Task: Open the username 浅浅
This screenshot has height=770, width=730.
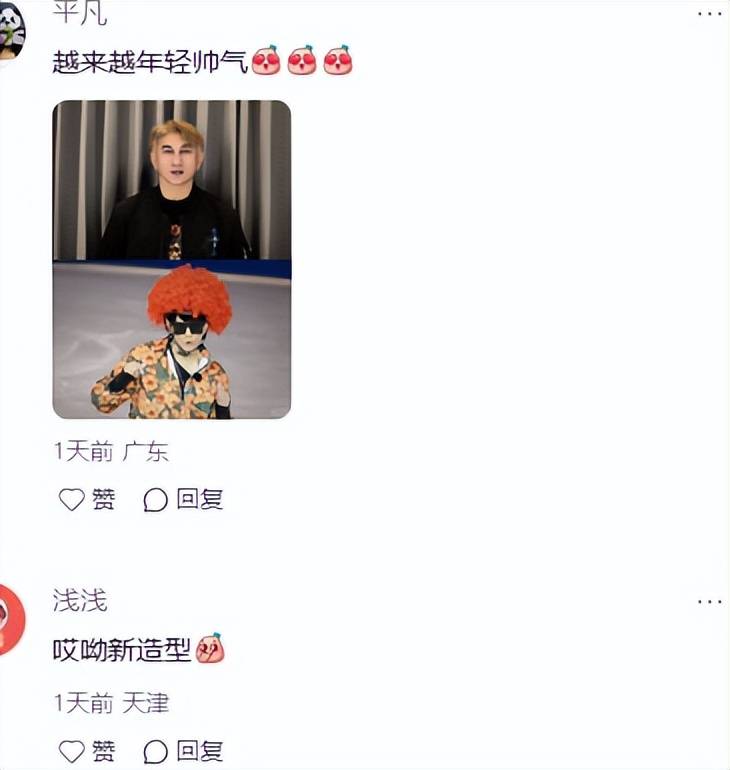Action: [80, 601]
